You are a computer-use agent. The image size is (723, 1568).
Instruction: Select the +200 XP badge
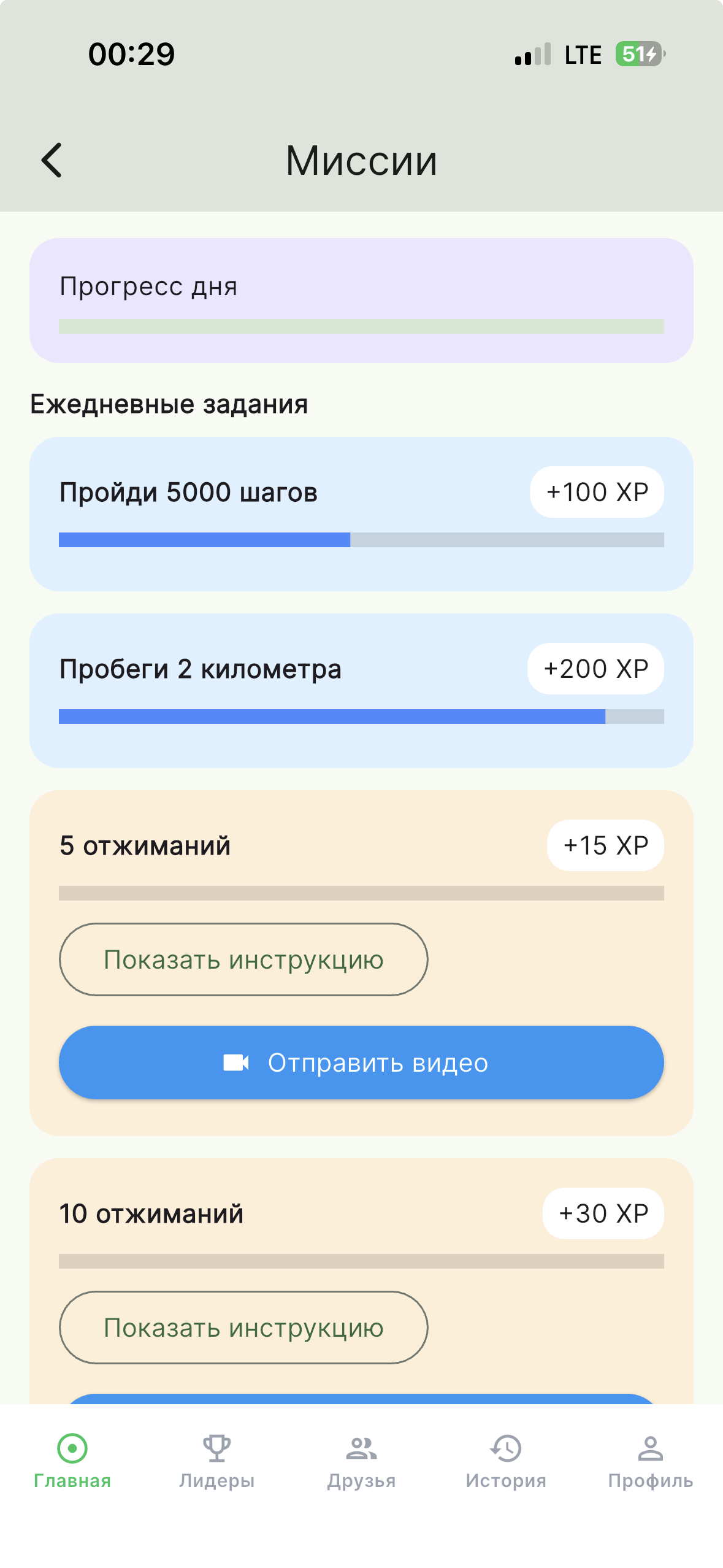tap(595, 669)
